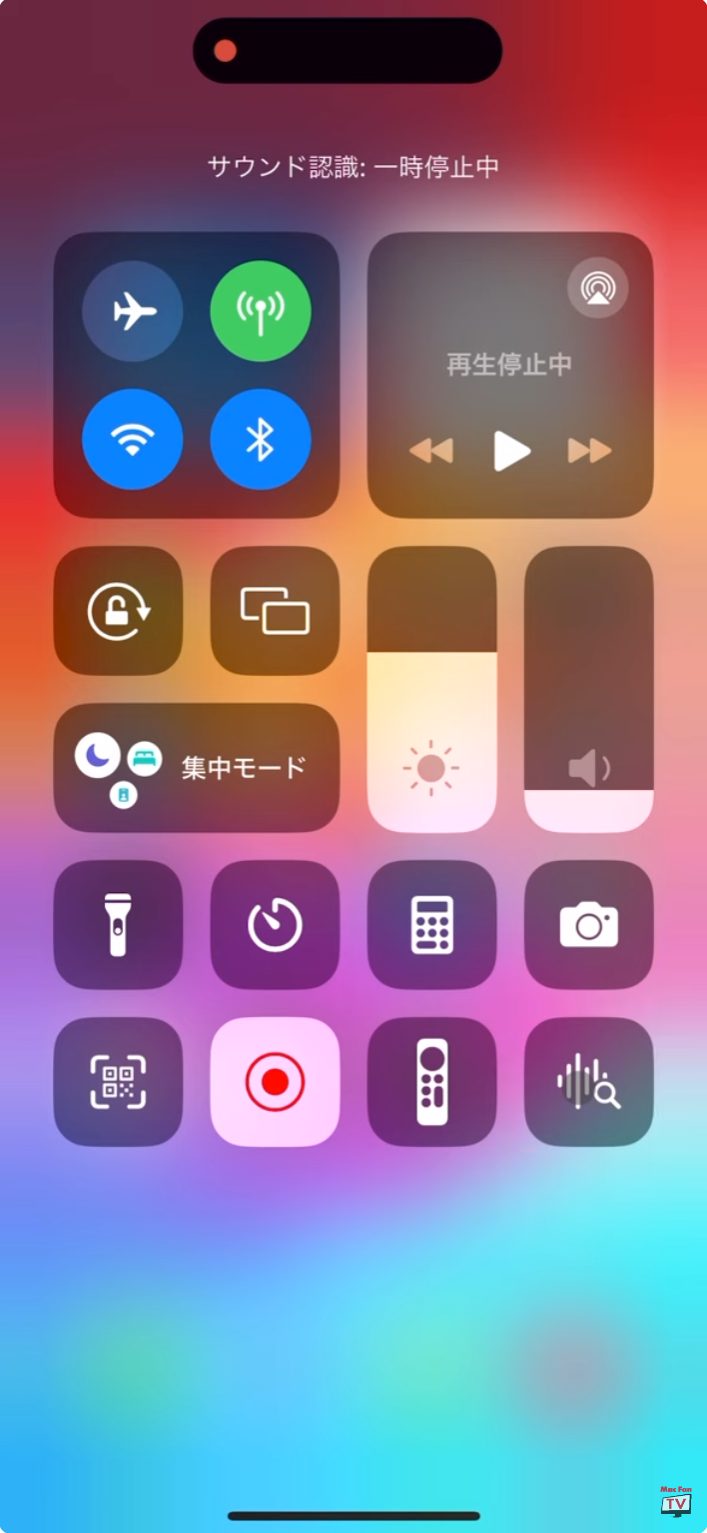Toggle portrait orientation lock
This screenshot has height=1533, width=707.
pos(118,611)
